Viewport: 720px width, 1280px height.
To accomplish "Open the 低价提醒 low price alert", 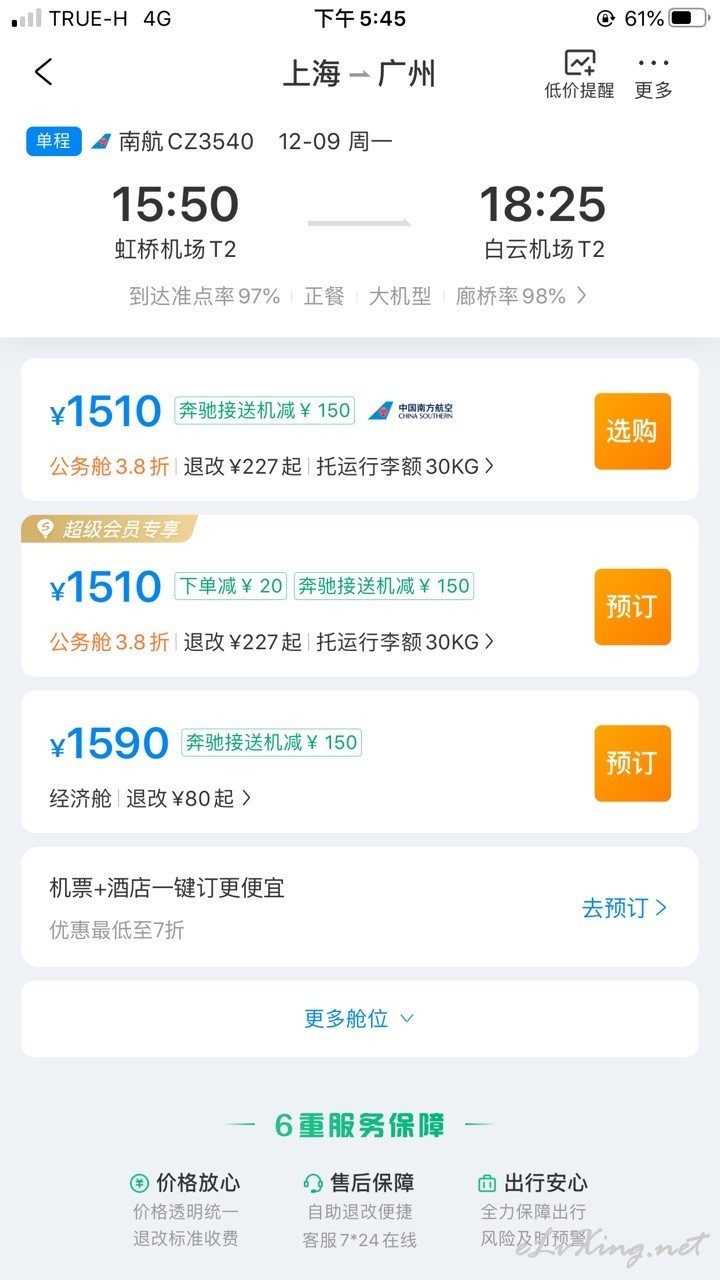I will (x=580, y=75).
